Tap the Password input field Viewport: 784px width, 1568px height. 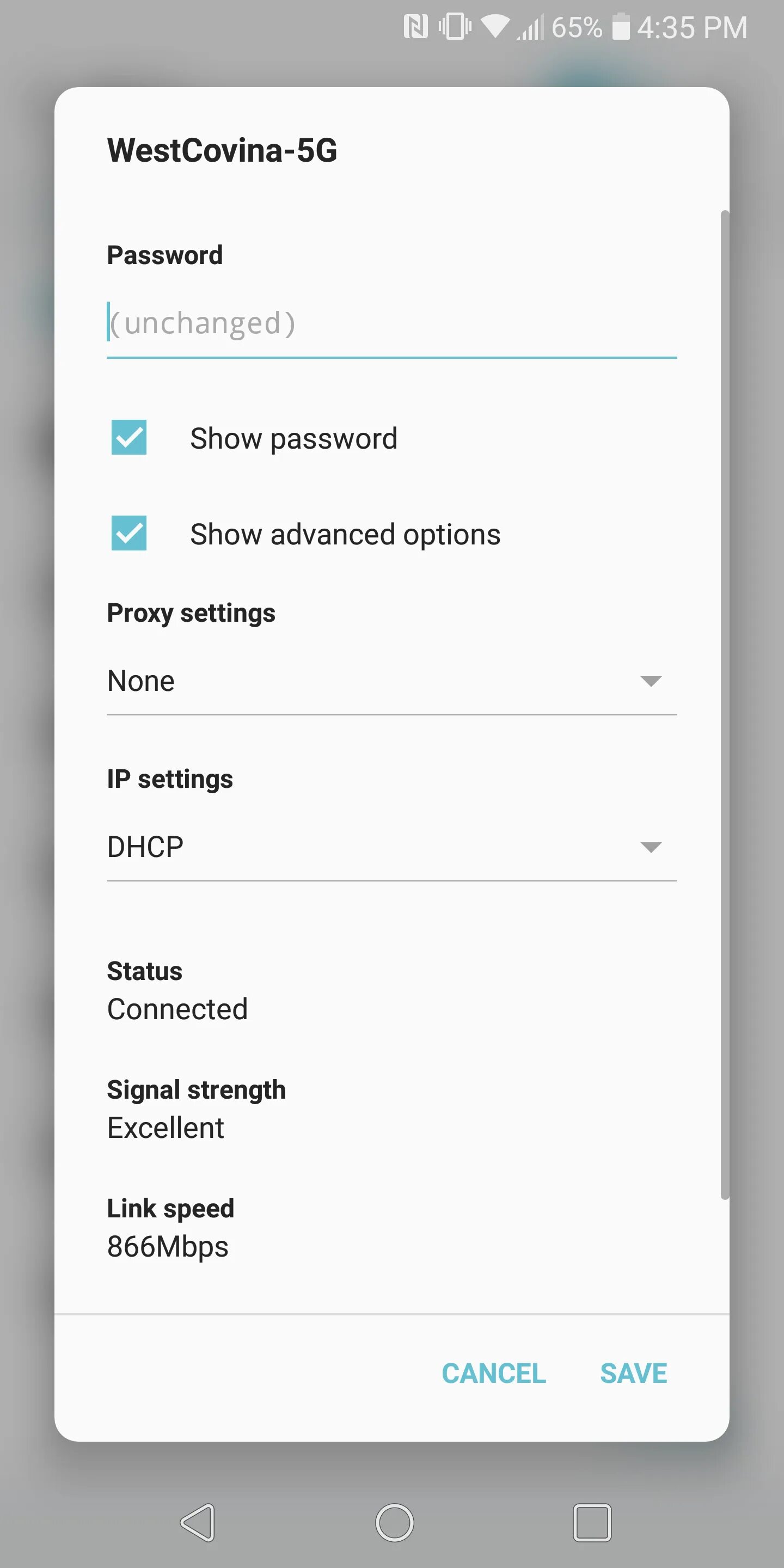pos(391,324)
